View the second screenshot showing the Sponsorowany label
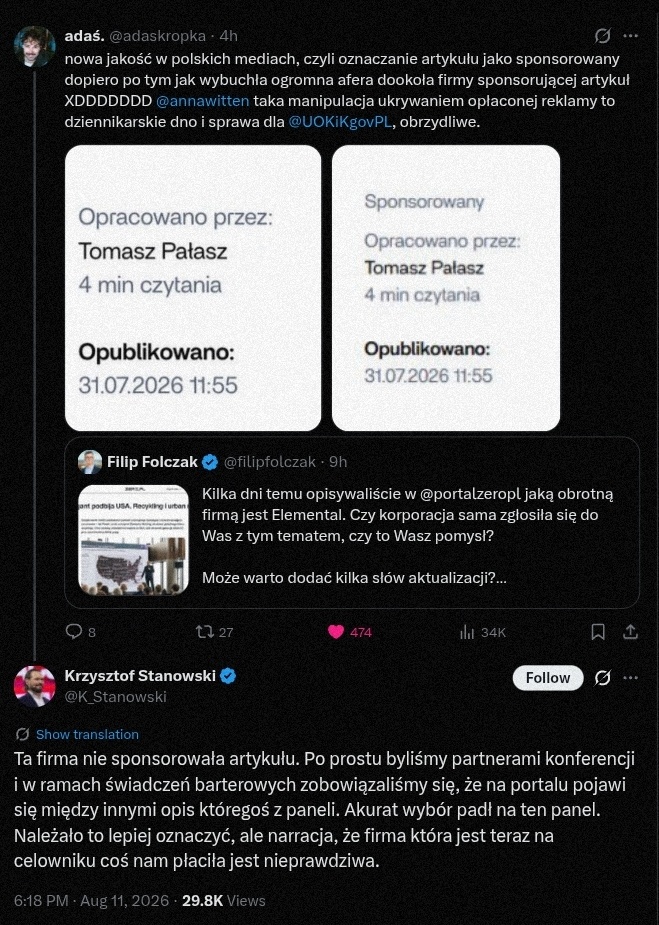 [446, 288]
